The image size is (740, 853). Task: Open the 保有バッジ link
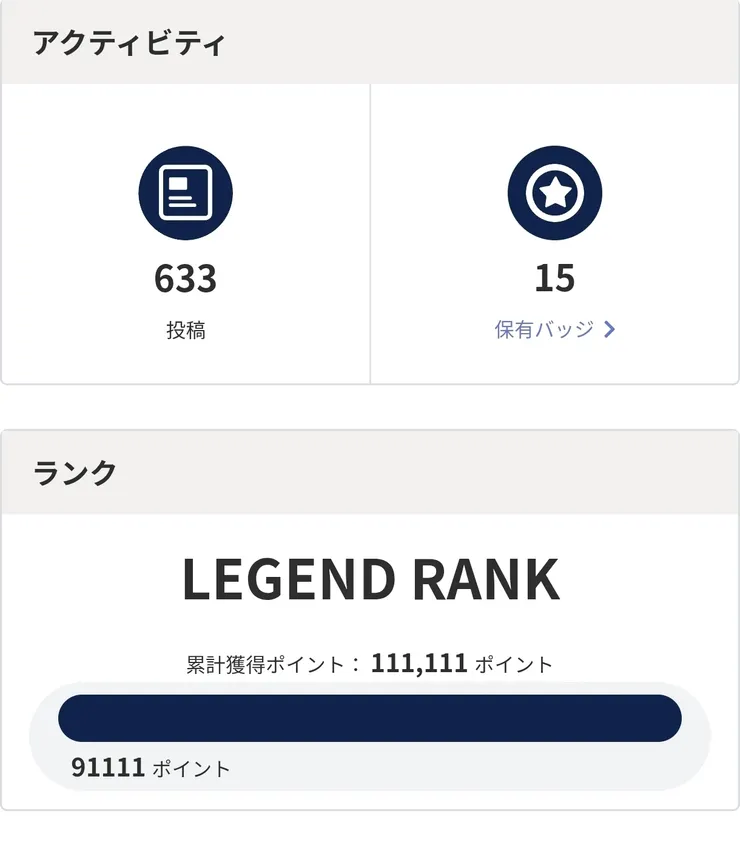point(554,329)
